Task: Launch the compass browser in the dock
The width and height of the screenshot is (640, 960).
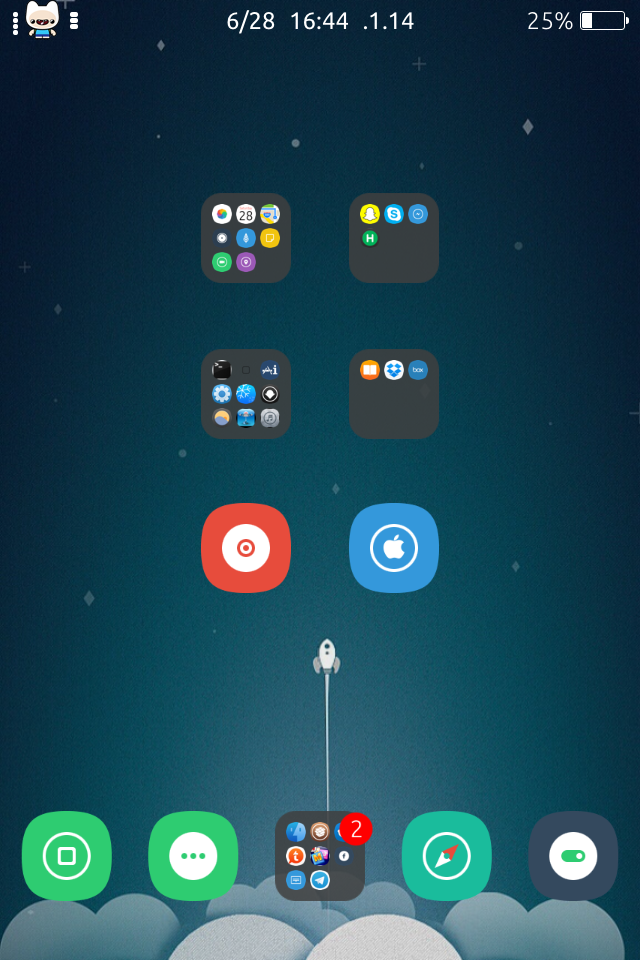Action: (x=446, y=856)
